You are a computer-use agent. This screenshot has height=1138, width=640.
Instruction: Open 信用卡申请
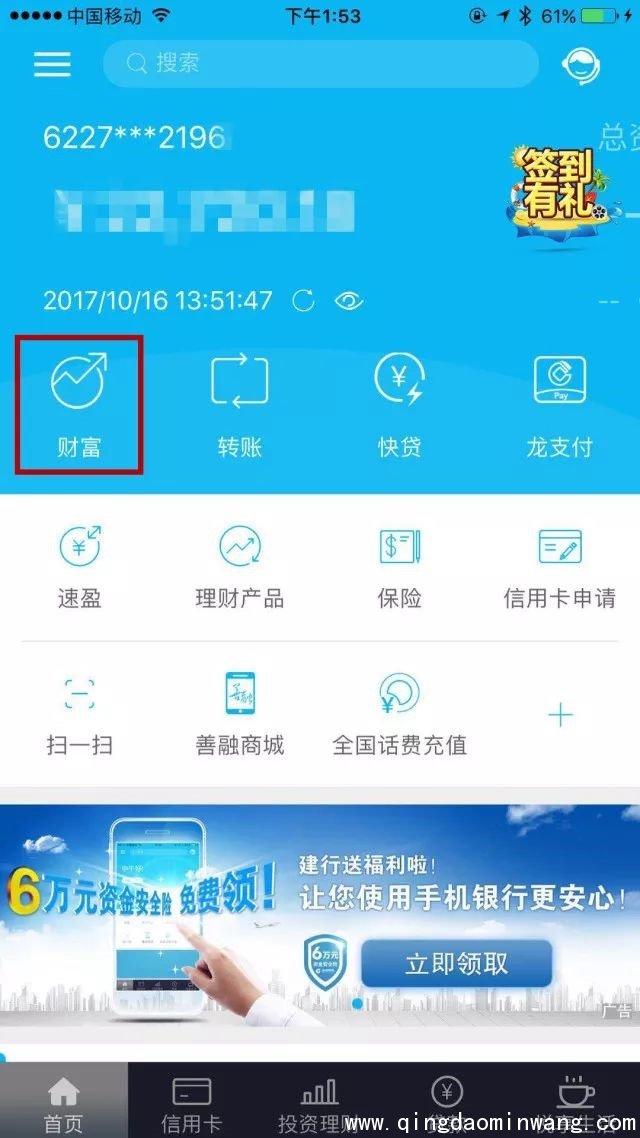click(559, 566)
